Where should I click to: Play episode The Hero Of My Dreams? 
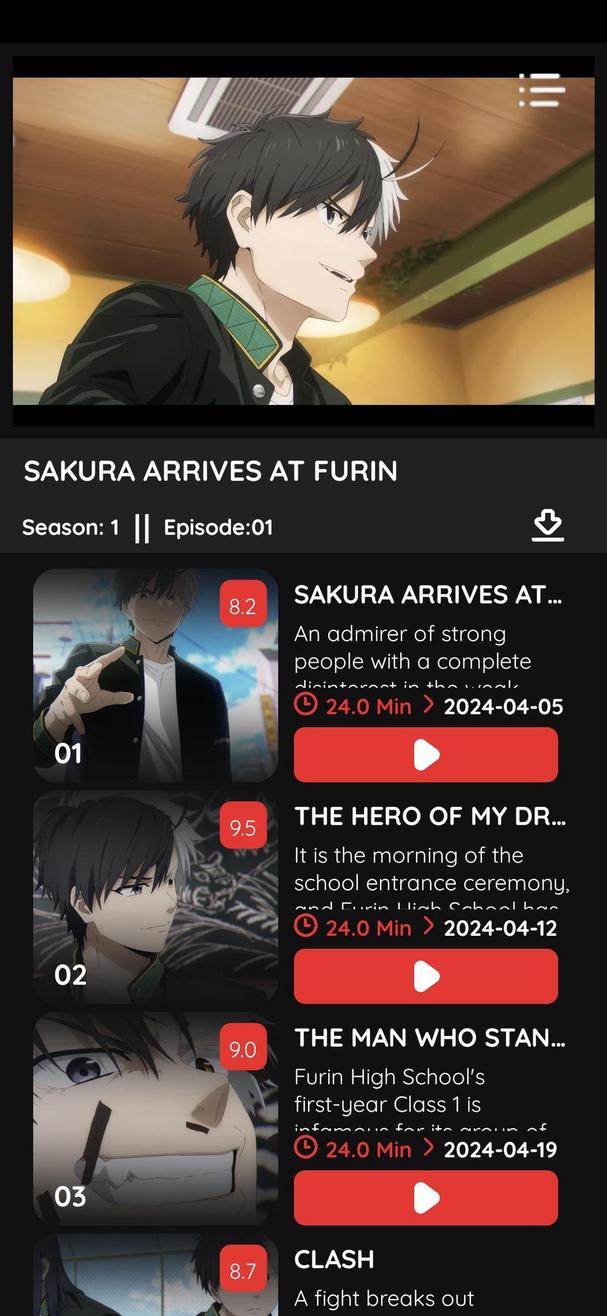[x=425, y=977]
